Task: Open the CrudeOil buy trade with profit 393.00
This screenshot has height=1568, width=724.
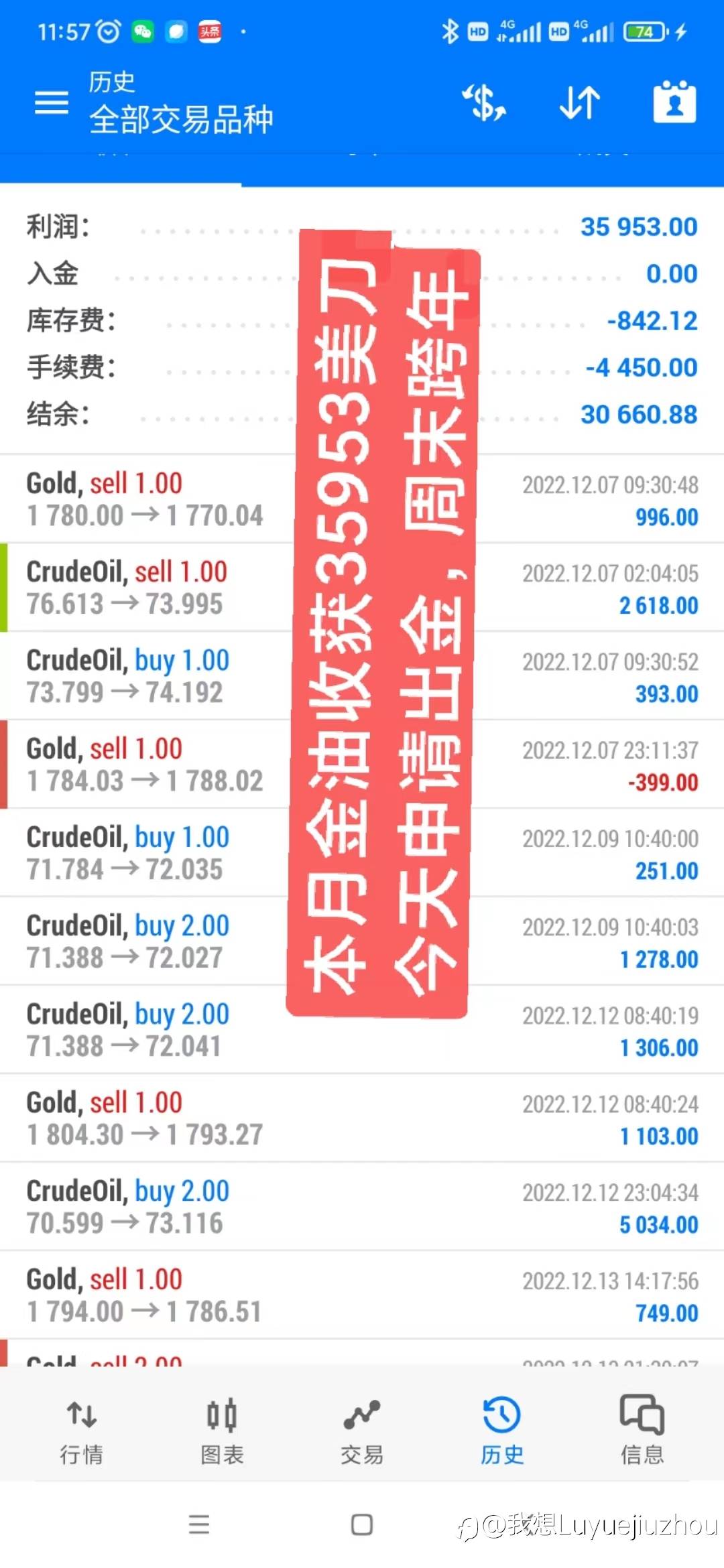Action: click(362, 676)
